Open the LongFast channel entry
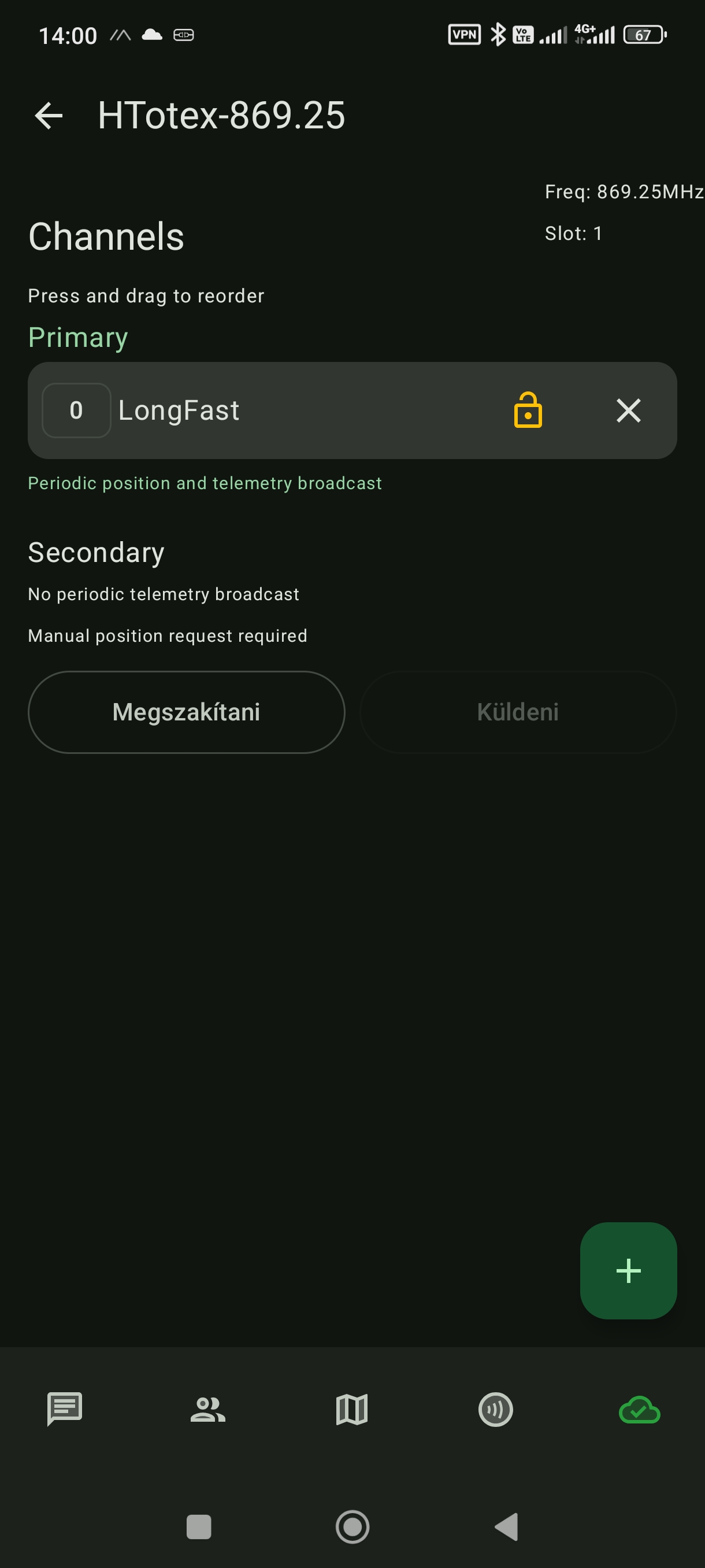This screenshot has width=705, height=1568. coord(274,411)
